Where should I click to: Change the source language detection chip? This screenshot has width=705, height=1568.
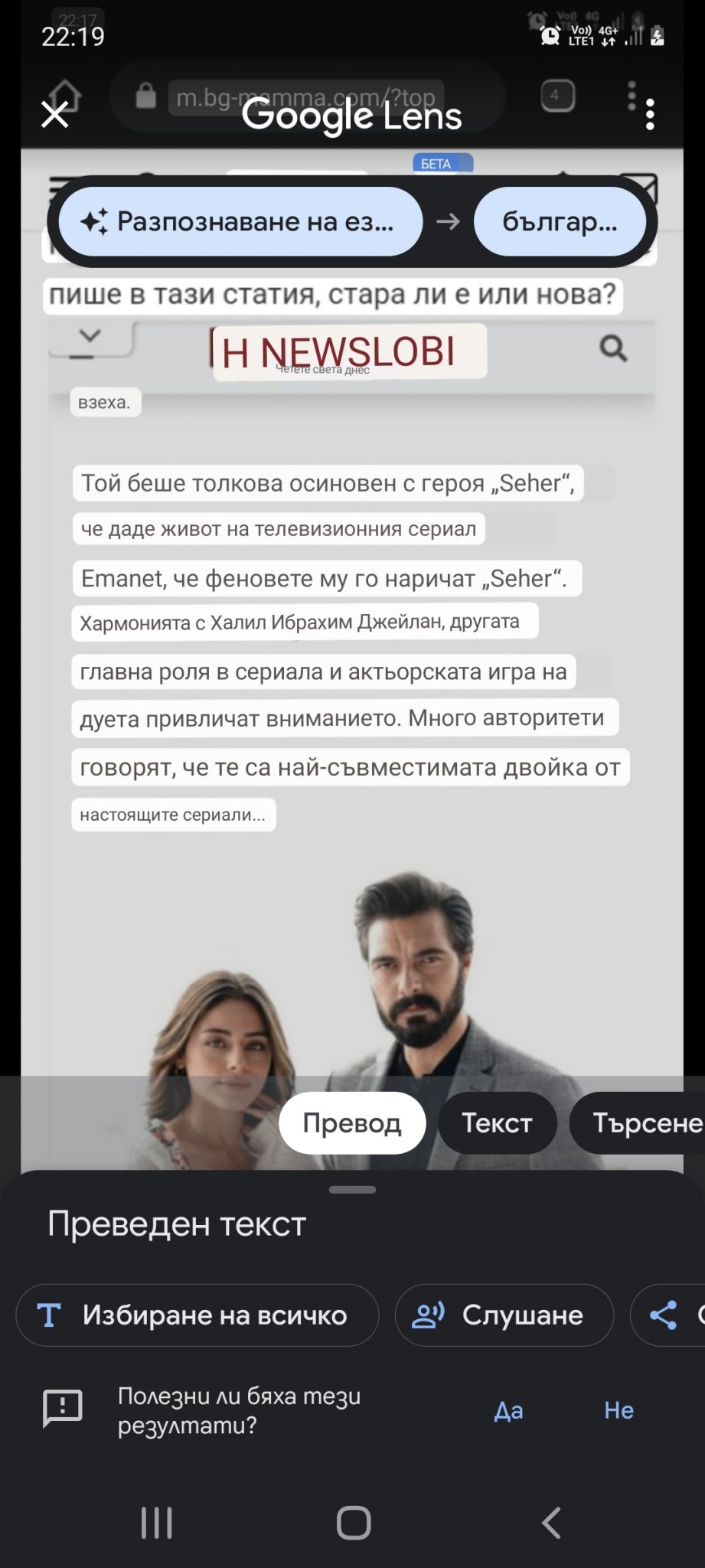coord(241,221)
